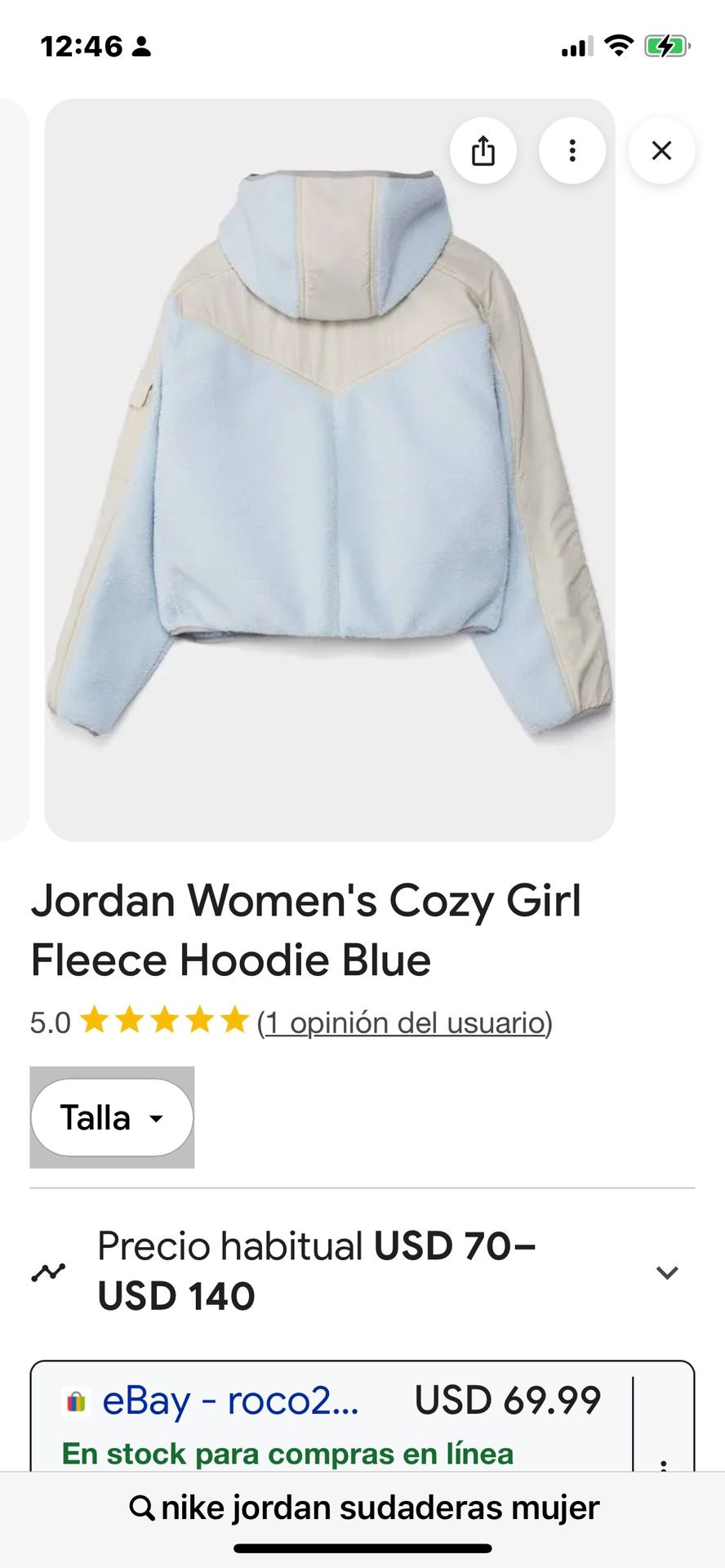Dismiss the product view with the X
Screen dimensions: 725x1568
661,150
